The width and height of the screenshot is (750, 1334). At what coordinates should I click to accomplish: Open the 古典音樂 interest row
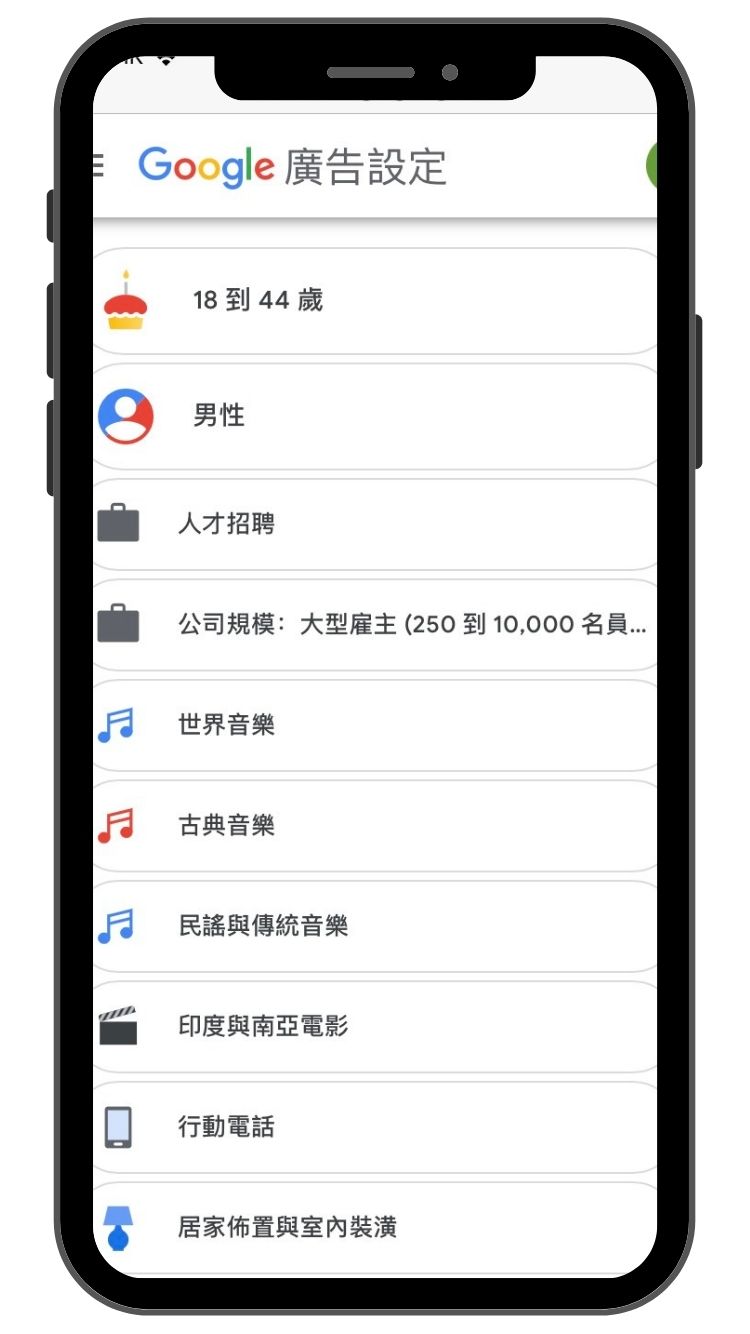point(375,826)
